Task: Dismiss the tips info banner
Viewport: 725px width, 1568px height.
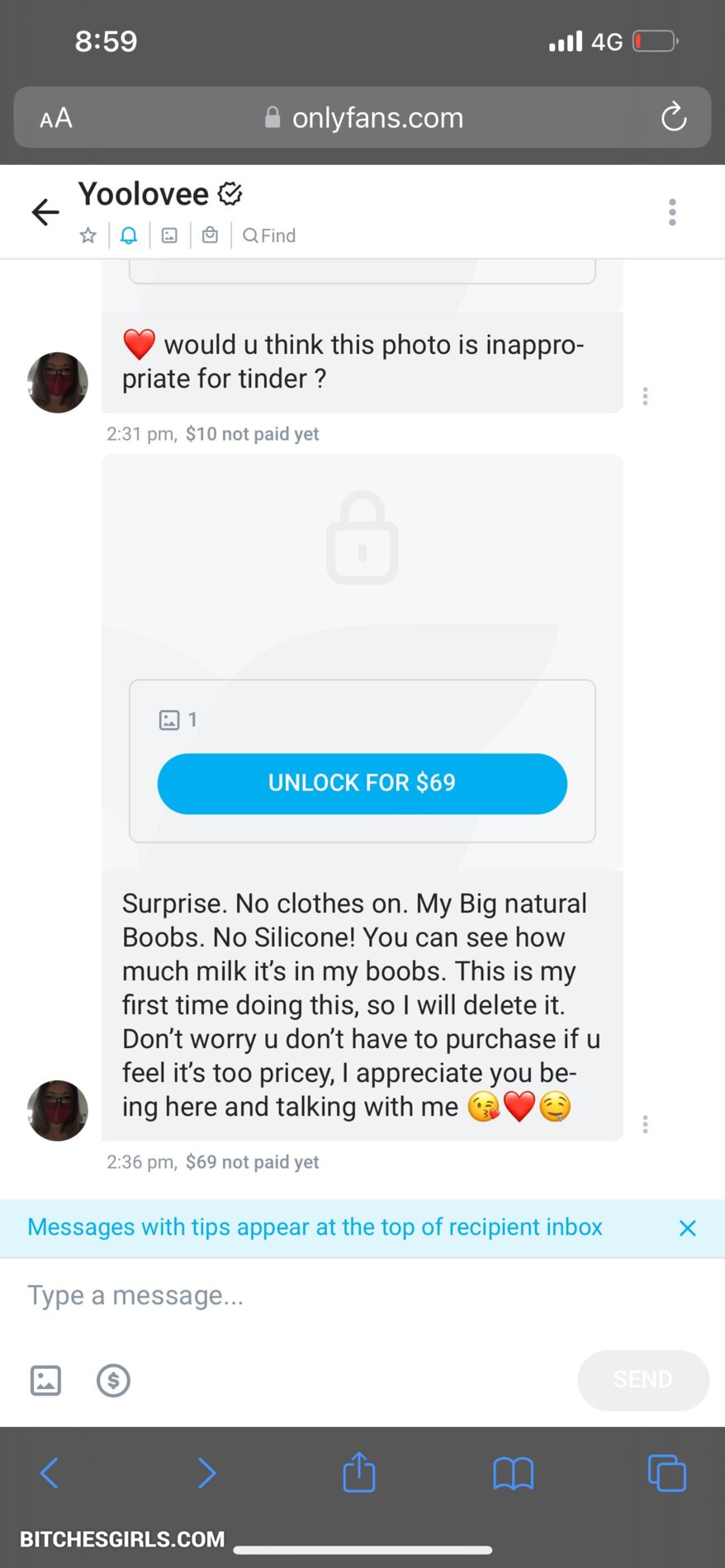Action: click(x=687, y=1228)
